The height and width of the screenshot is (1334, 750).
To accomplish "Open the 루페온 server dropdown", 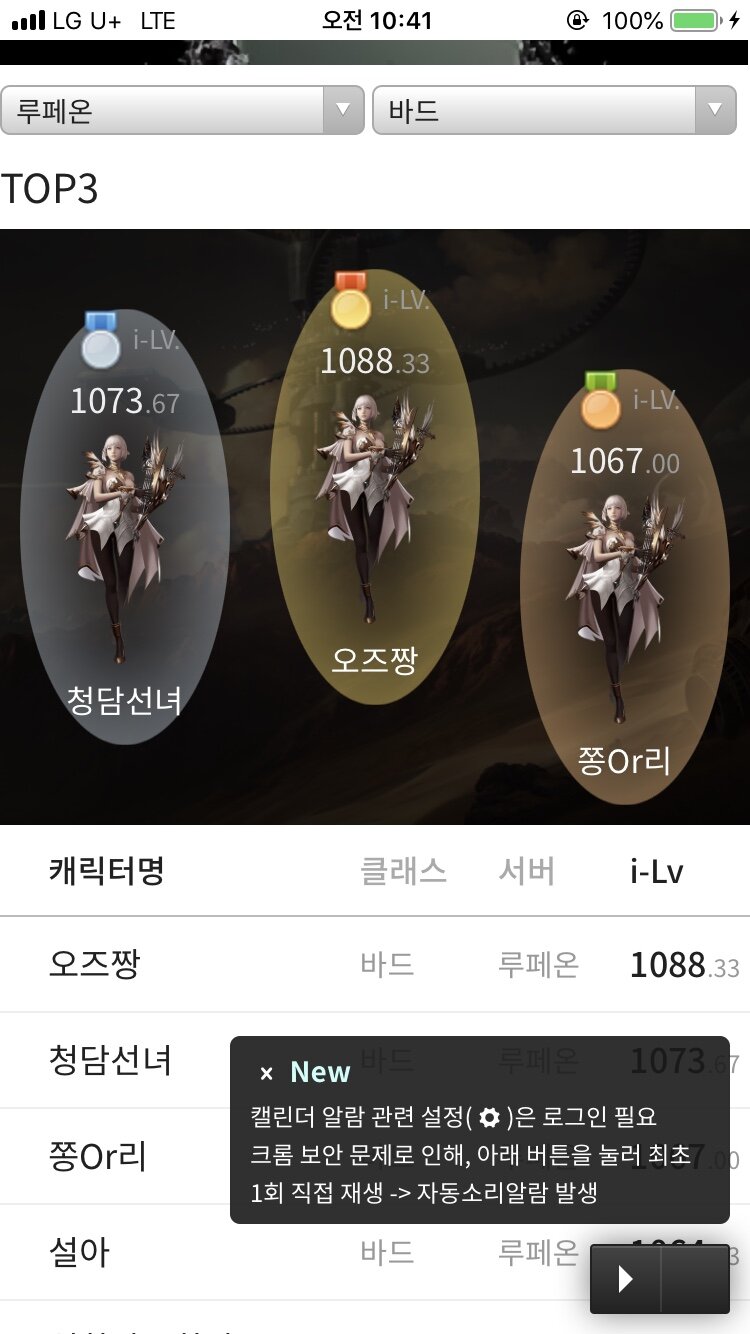I will click(x=182, y=110).
